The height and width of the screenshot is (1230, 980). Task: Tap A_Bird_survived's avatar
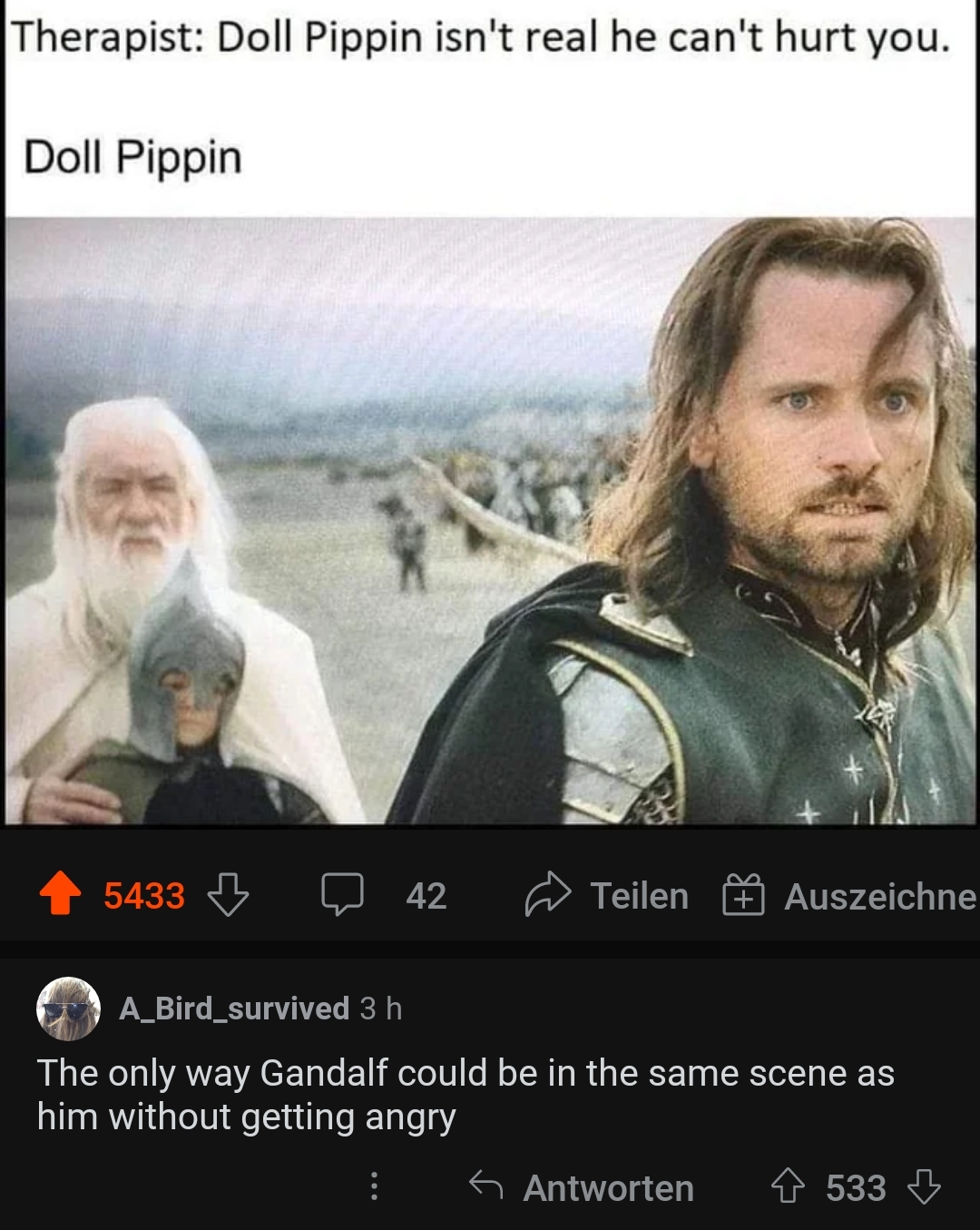(68, 1009)
